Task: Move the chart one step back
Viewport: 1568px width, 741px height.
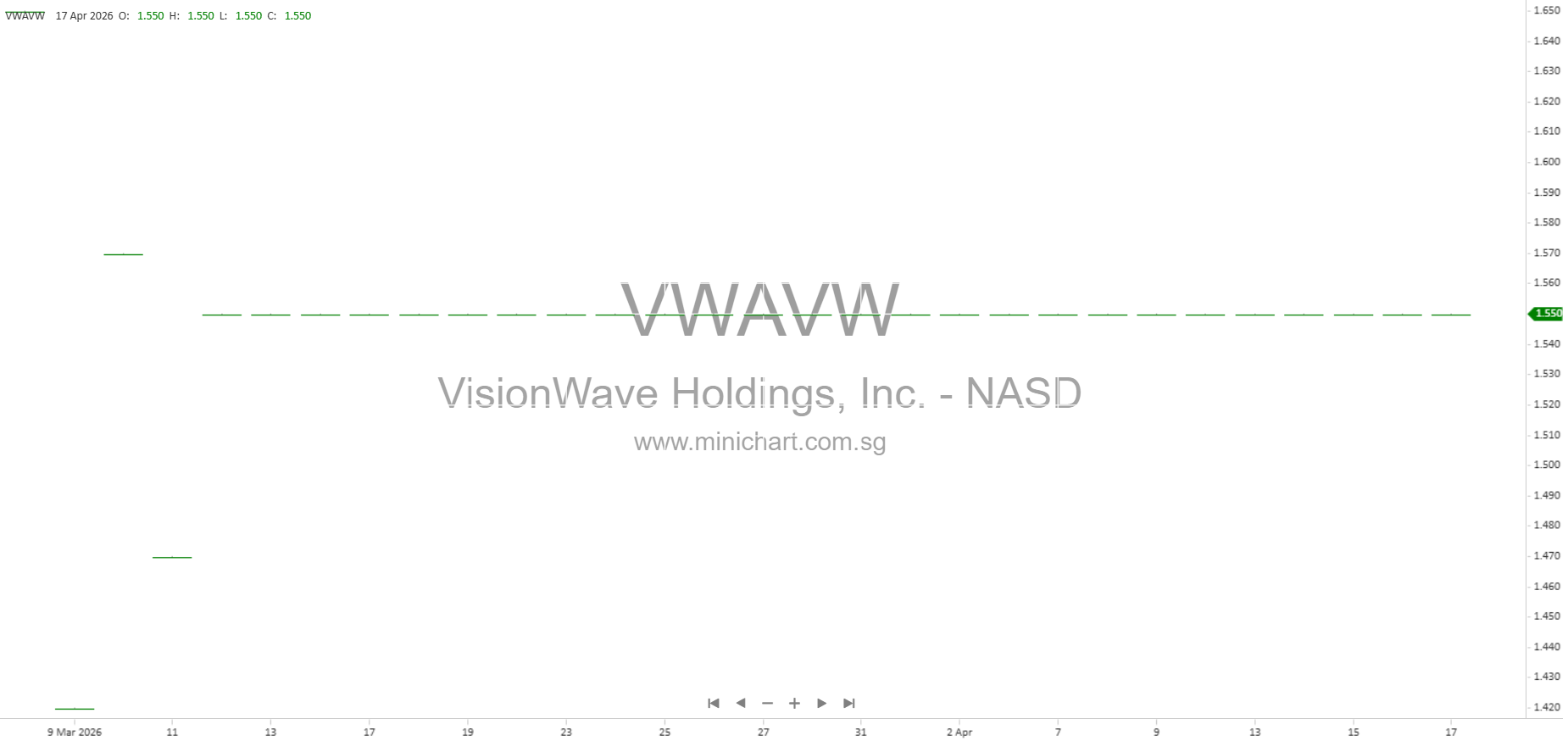Action: point(741,703)
